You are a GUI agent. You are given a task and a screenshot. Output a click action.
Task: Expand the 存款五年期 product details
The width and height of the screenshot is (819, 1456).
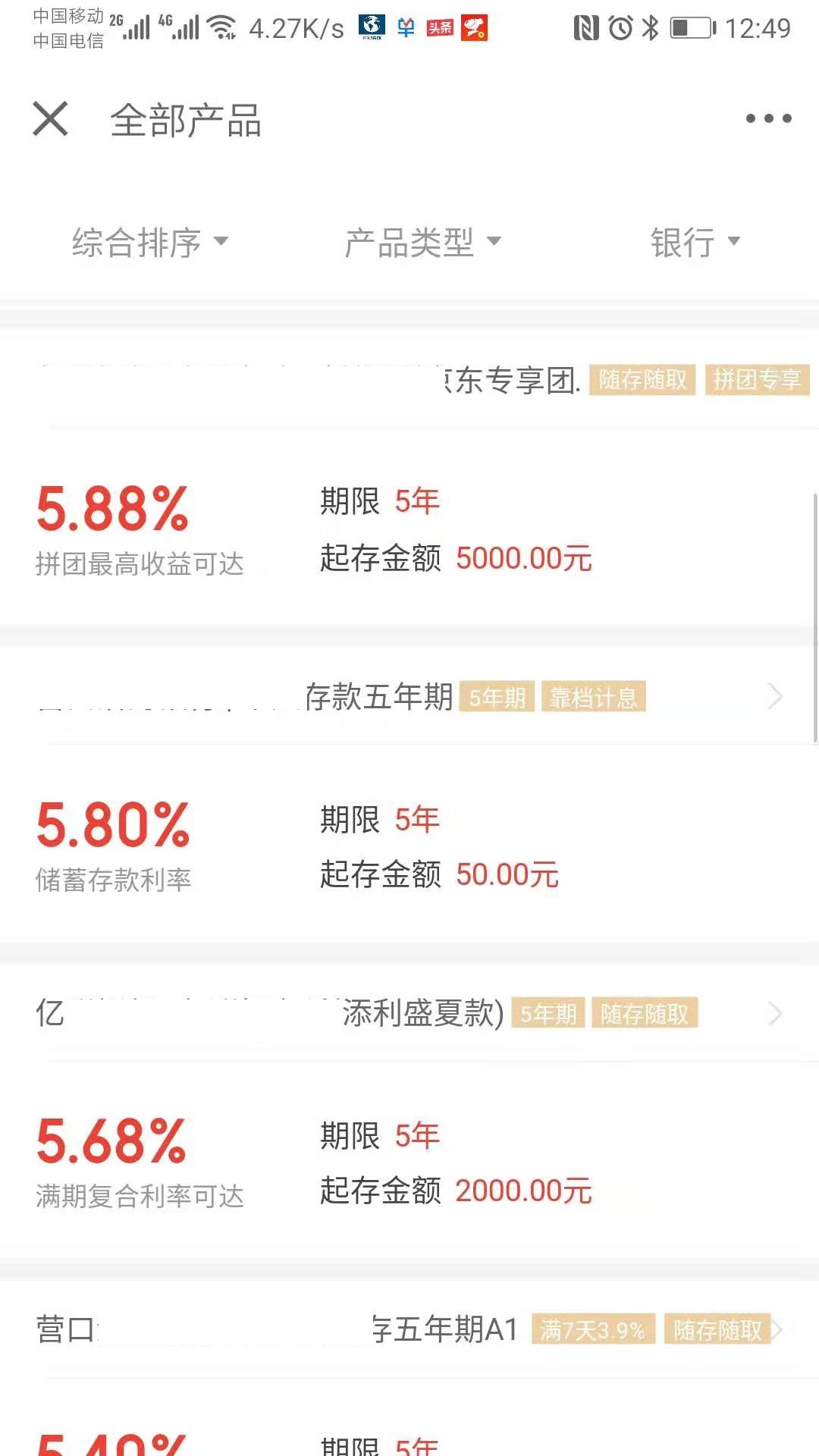(x=775, y=696)
